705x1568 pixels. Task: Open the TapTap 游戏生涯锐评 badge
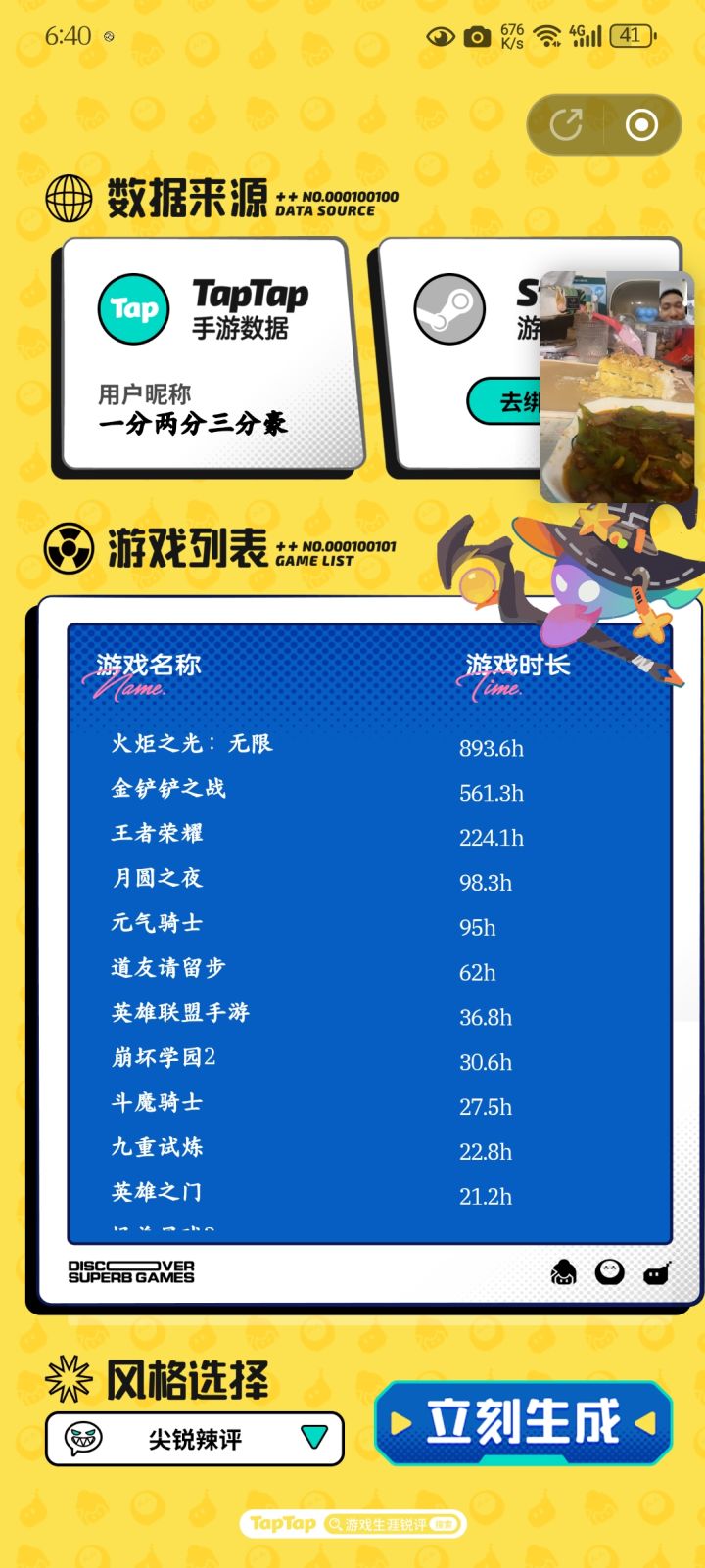352,1523
